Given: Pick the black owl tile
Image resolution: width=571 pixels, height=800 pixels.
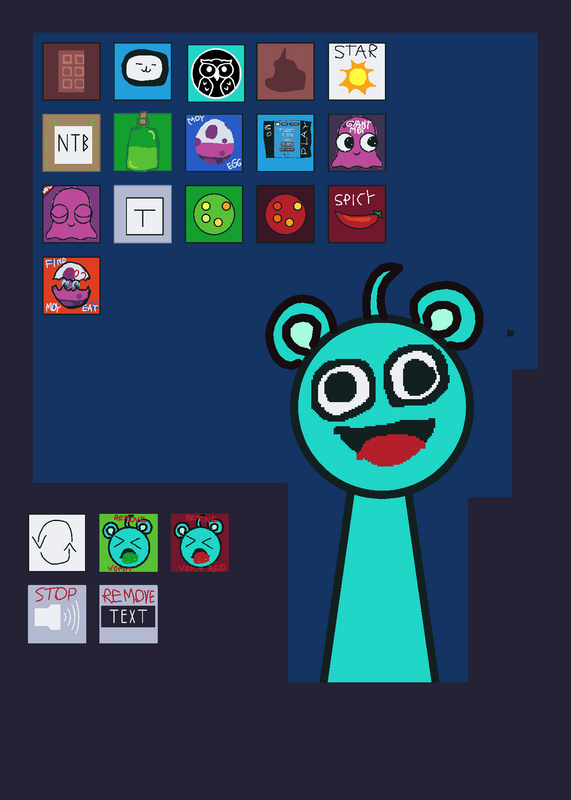Looking at the screenshot, I should tap(216, 73).
